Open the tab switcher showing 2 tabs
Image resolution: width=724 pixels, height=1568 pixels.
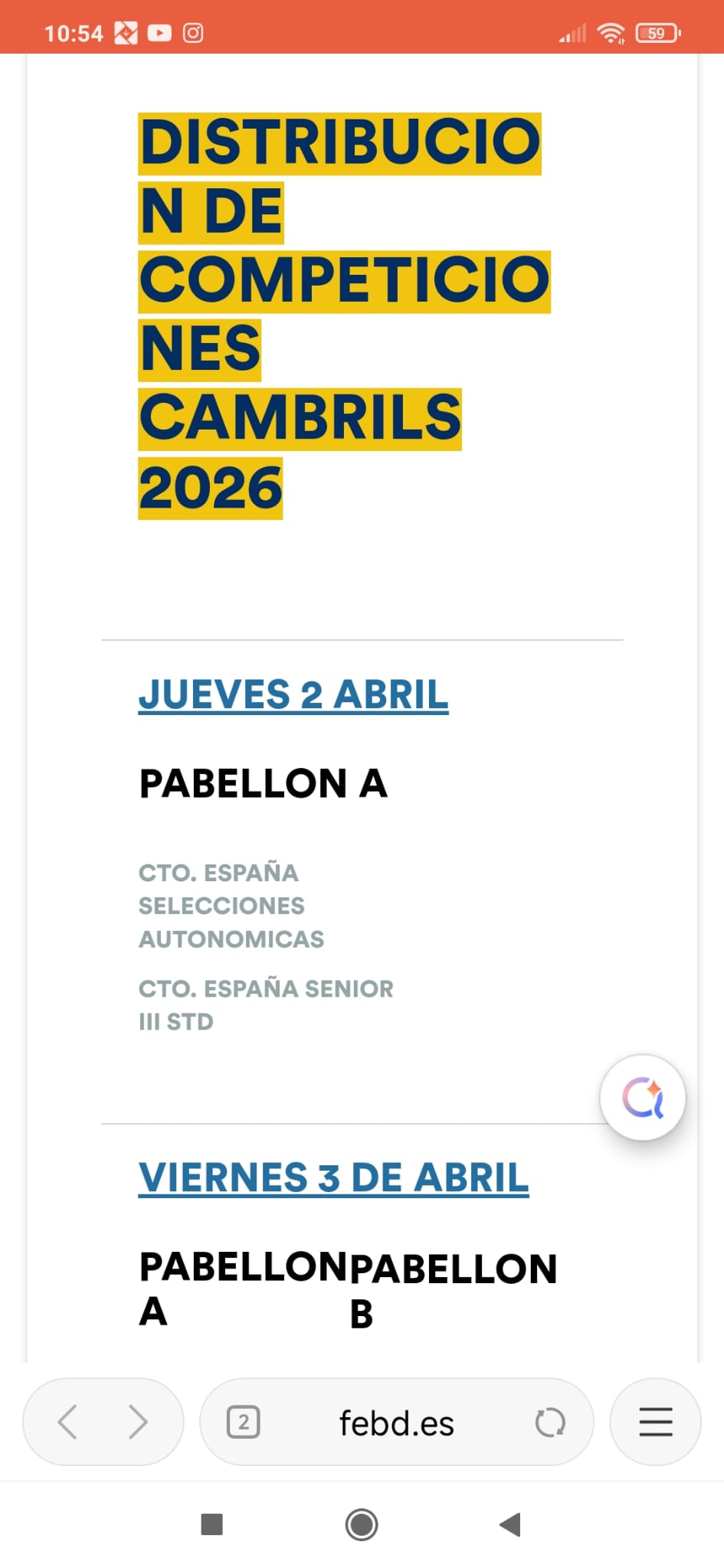tap(244, 1423)
